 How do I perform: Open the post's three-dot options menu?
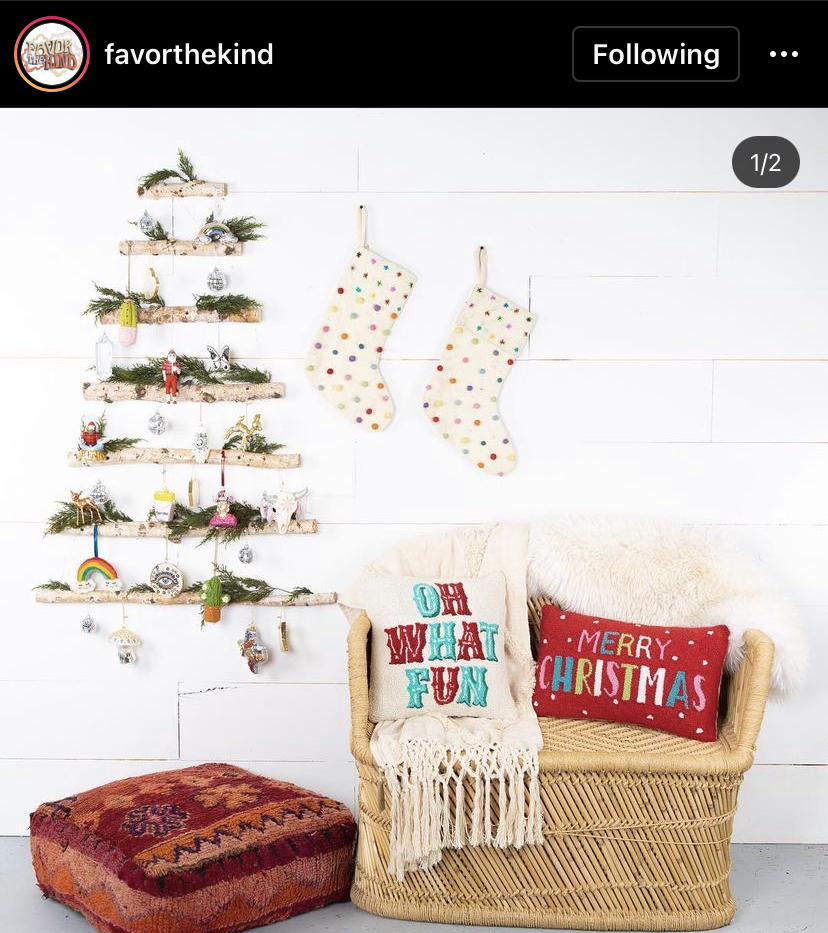pyautogui.click(x=784, y=54)
